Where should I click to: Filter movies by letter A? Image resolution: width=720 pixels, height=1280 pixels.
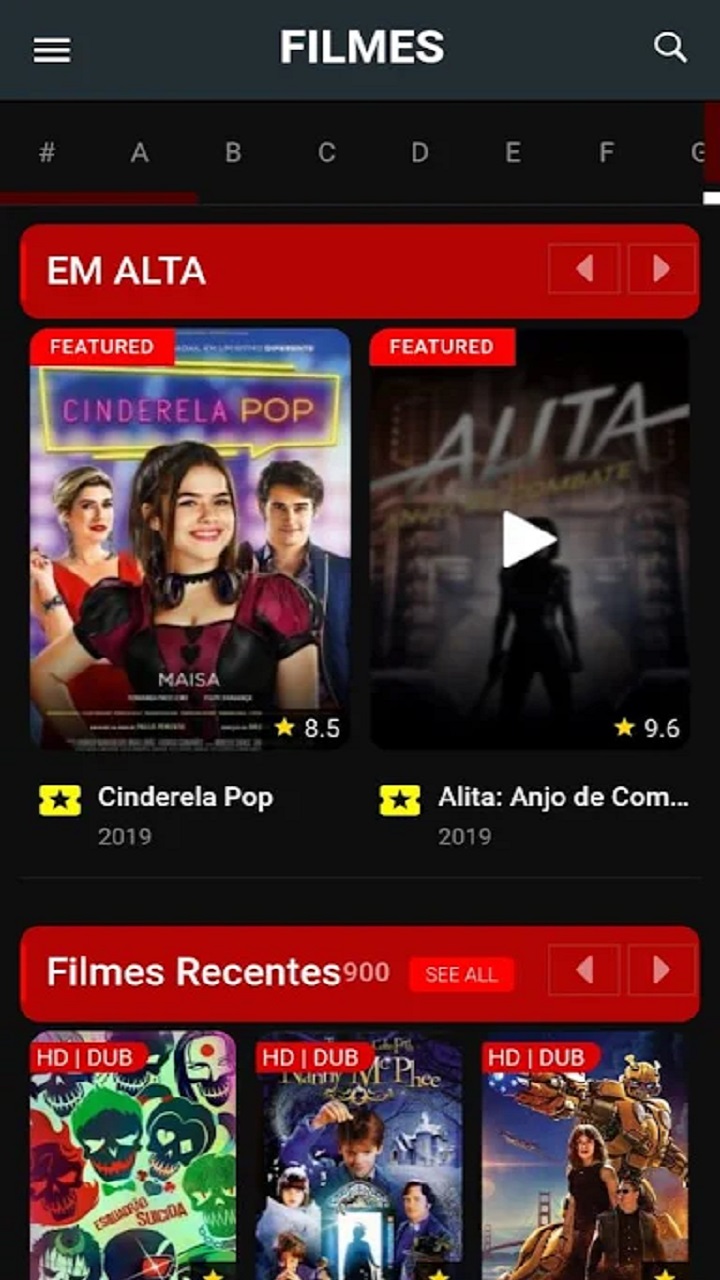[x=140, y=153]
